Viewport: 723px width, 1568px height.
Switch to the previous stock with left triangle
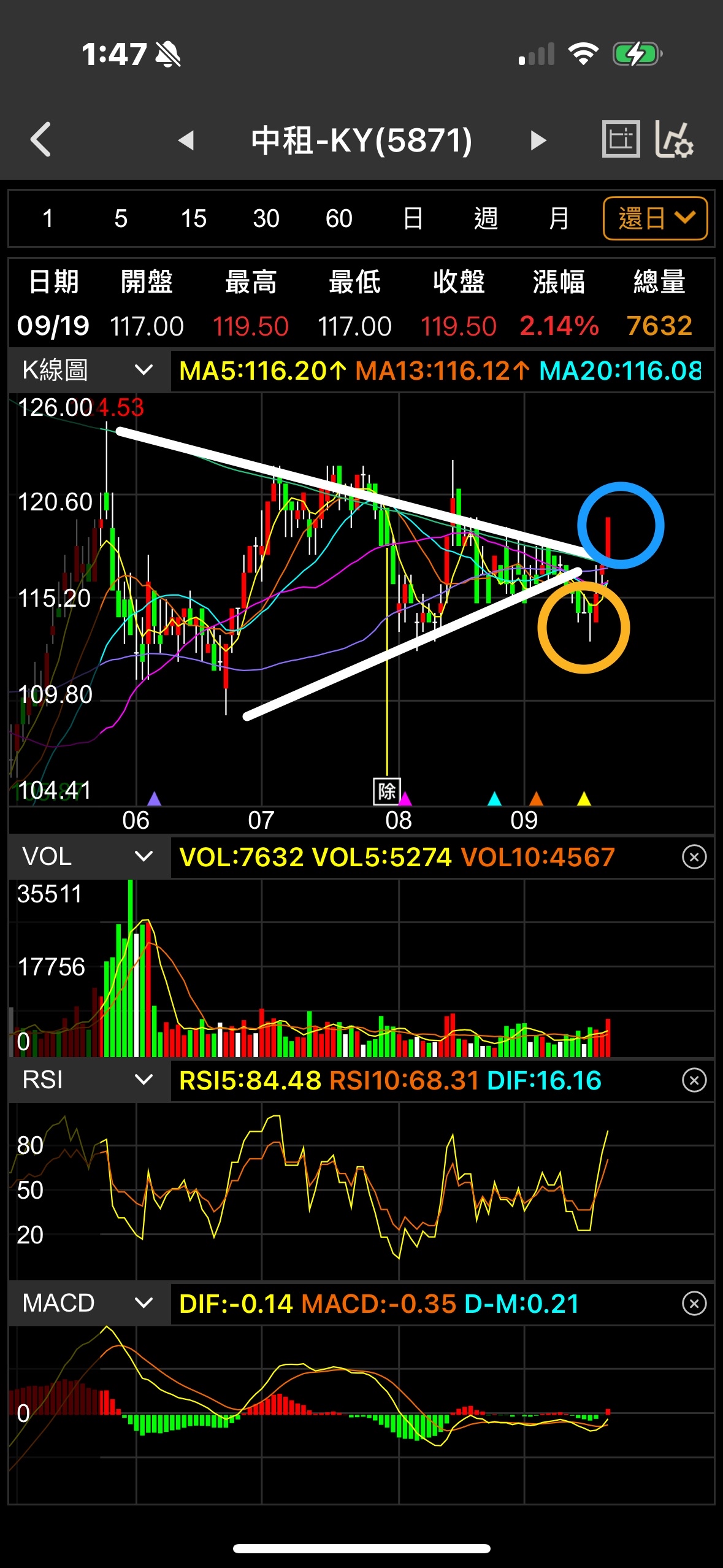coord(186,140)
